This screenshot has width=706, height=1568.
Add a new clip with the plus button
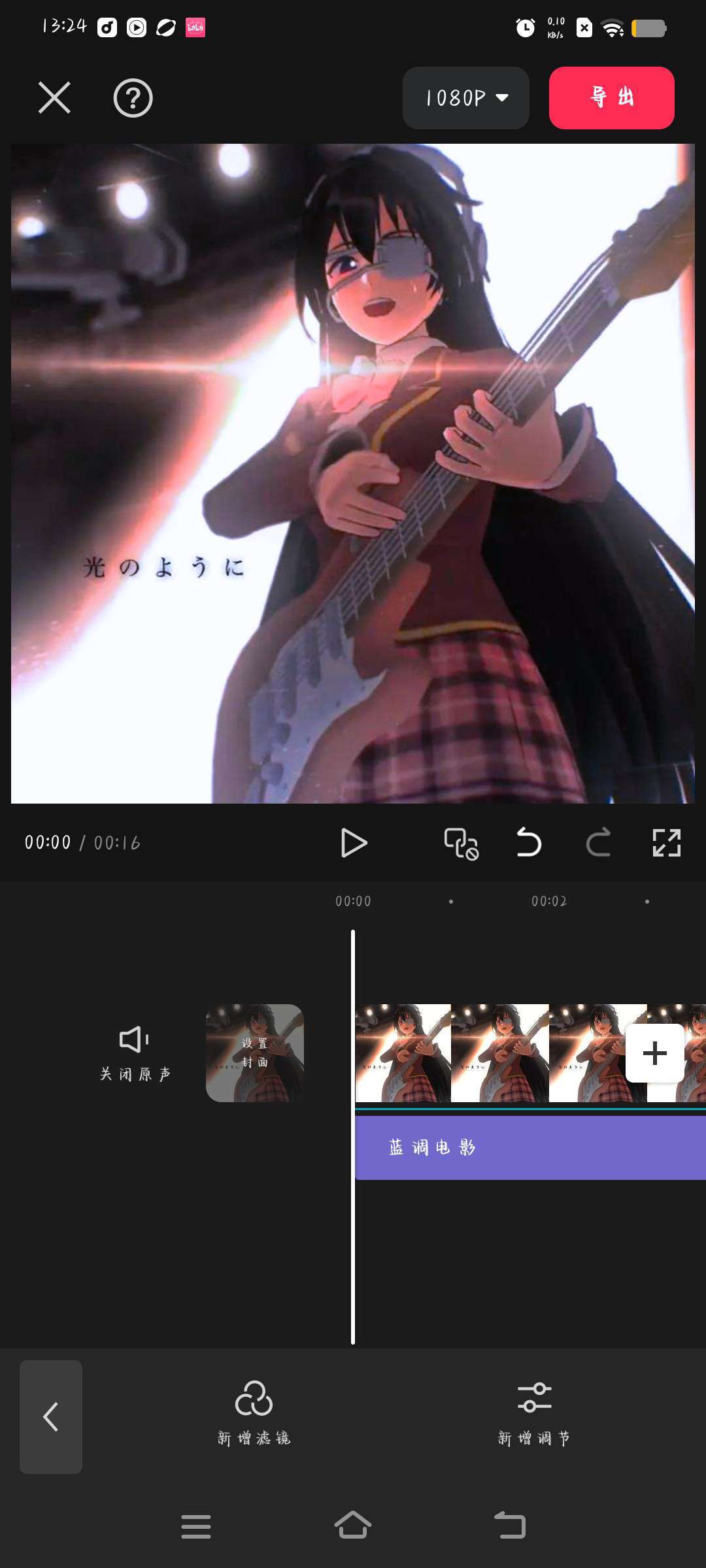[655, 1053]
